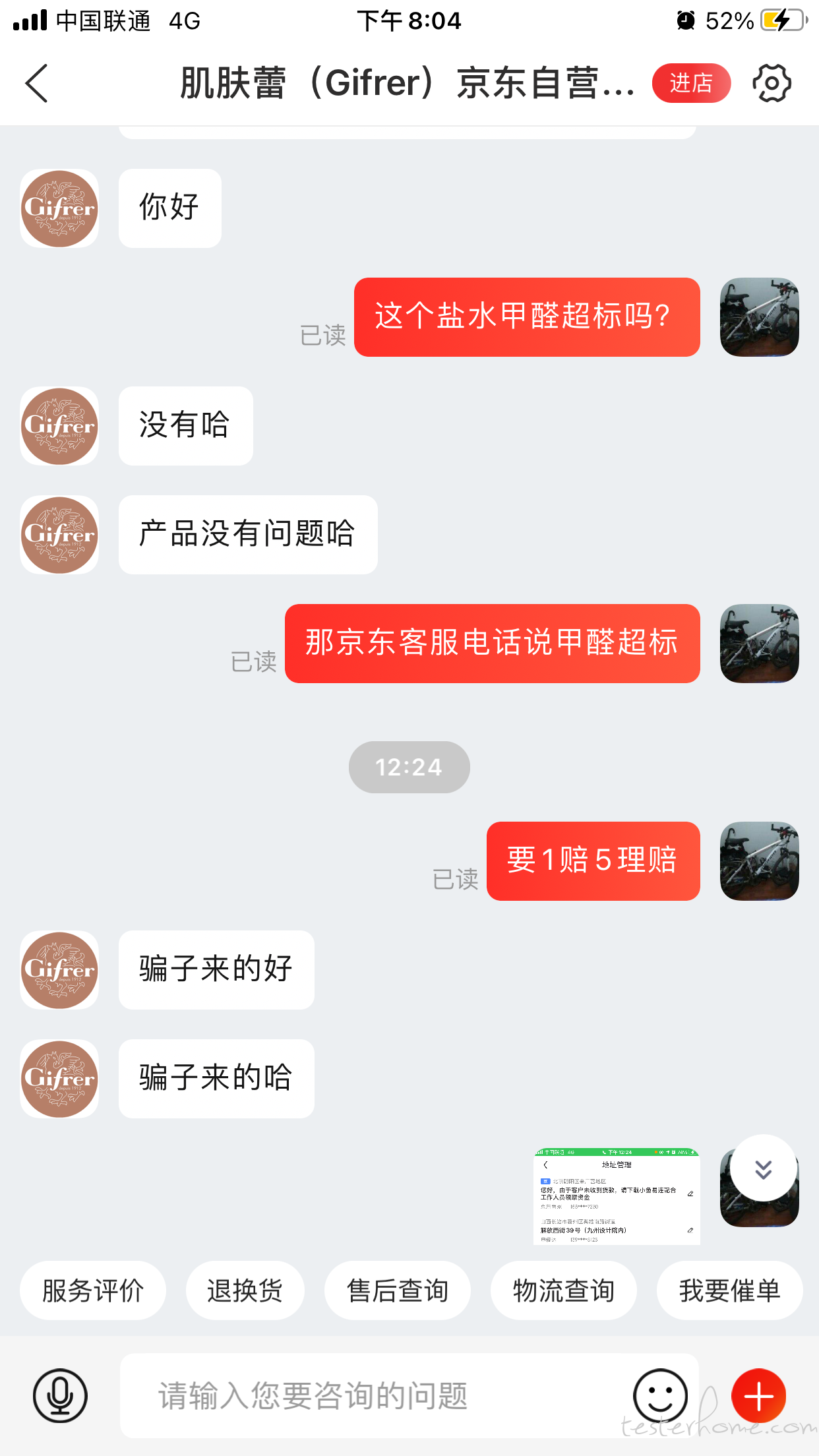The image size is (819, 1456).
Task: Open the emoji picker
Action: pyautogui.click(x=660, y=1395)
